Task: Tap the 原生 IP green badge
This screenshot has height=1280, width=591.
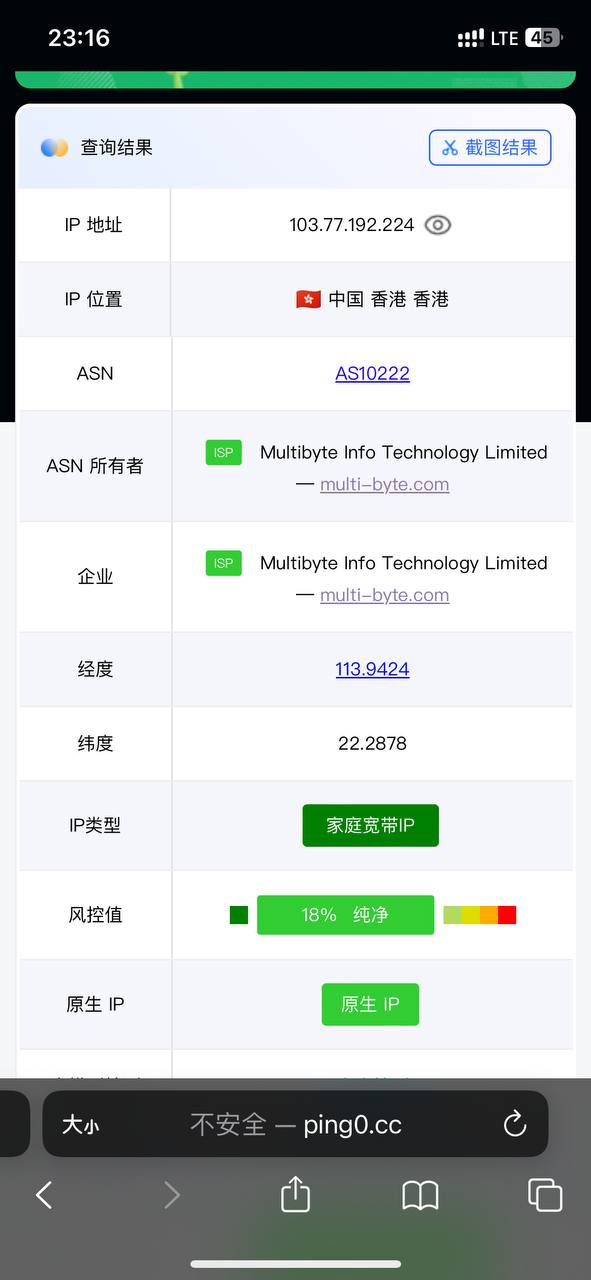Action: (370, 1004)
